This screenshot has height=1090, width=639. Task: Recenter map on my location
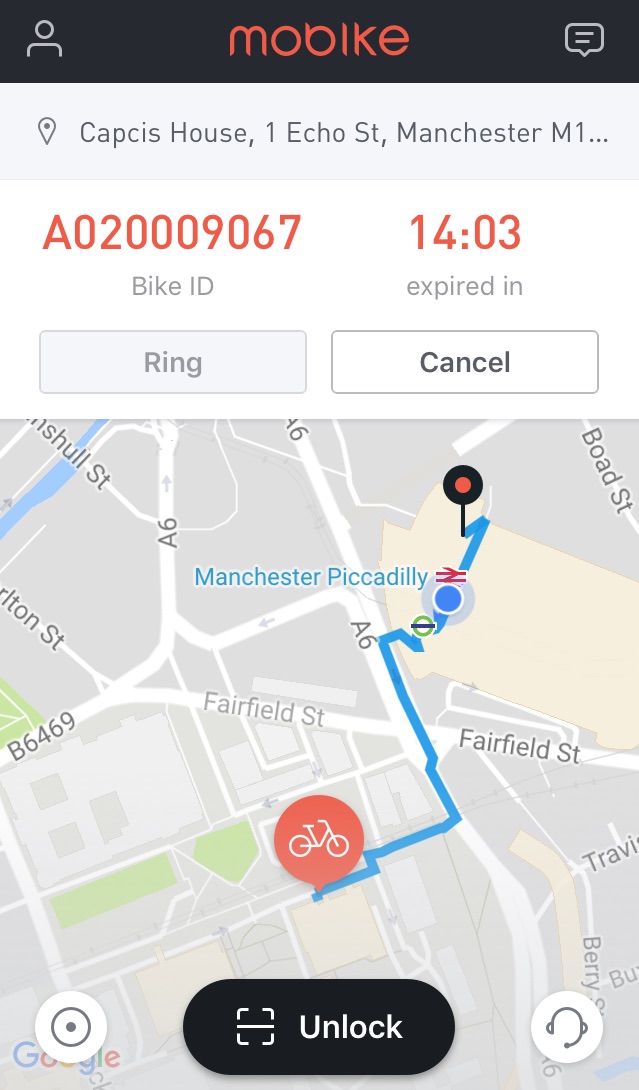71,1027
